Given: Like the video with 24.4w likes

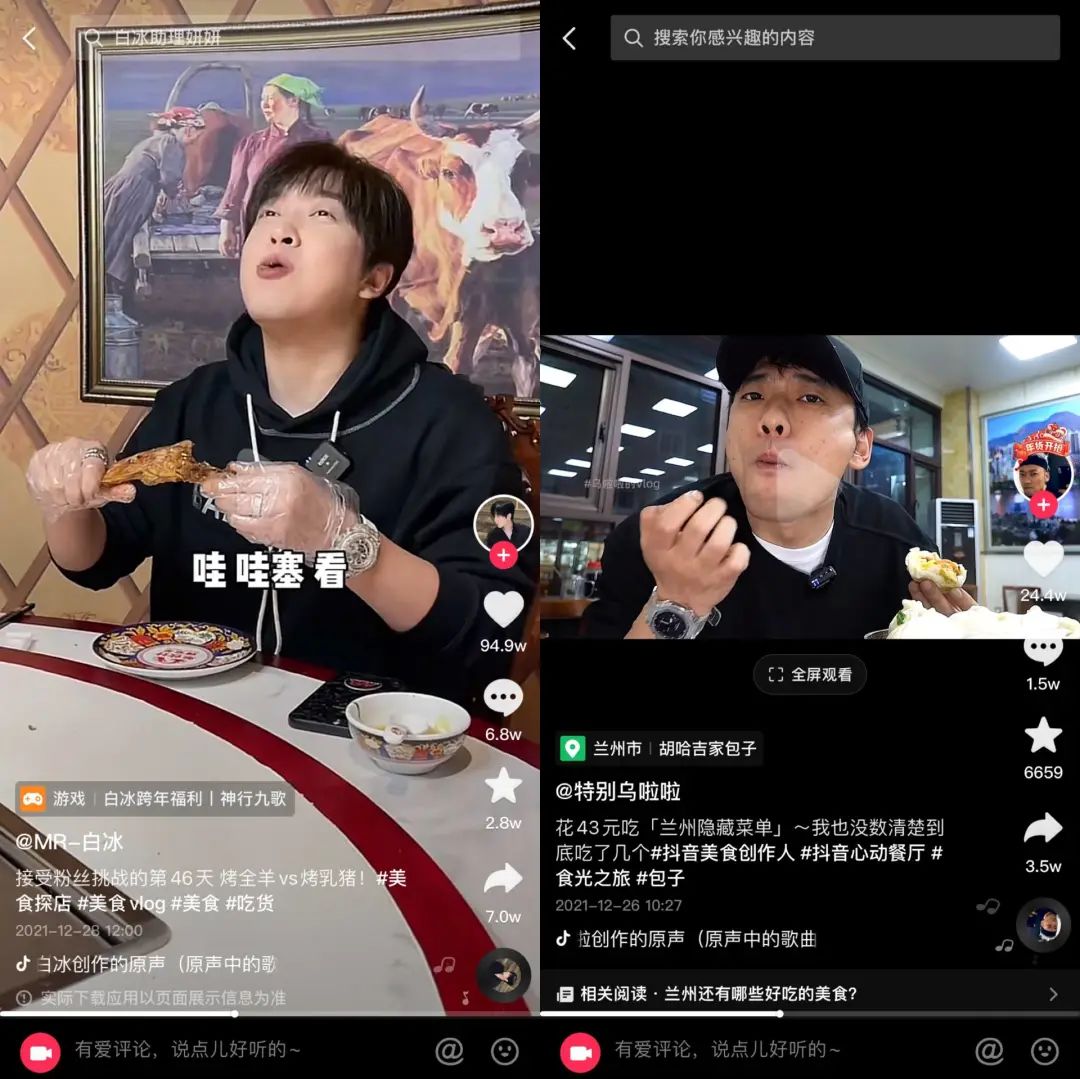Looking at the screenshot, I should click(x=1043, y=559).
